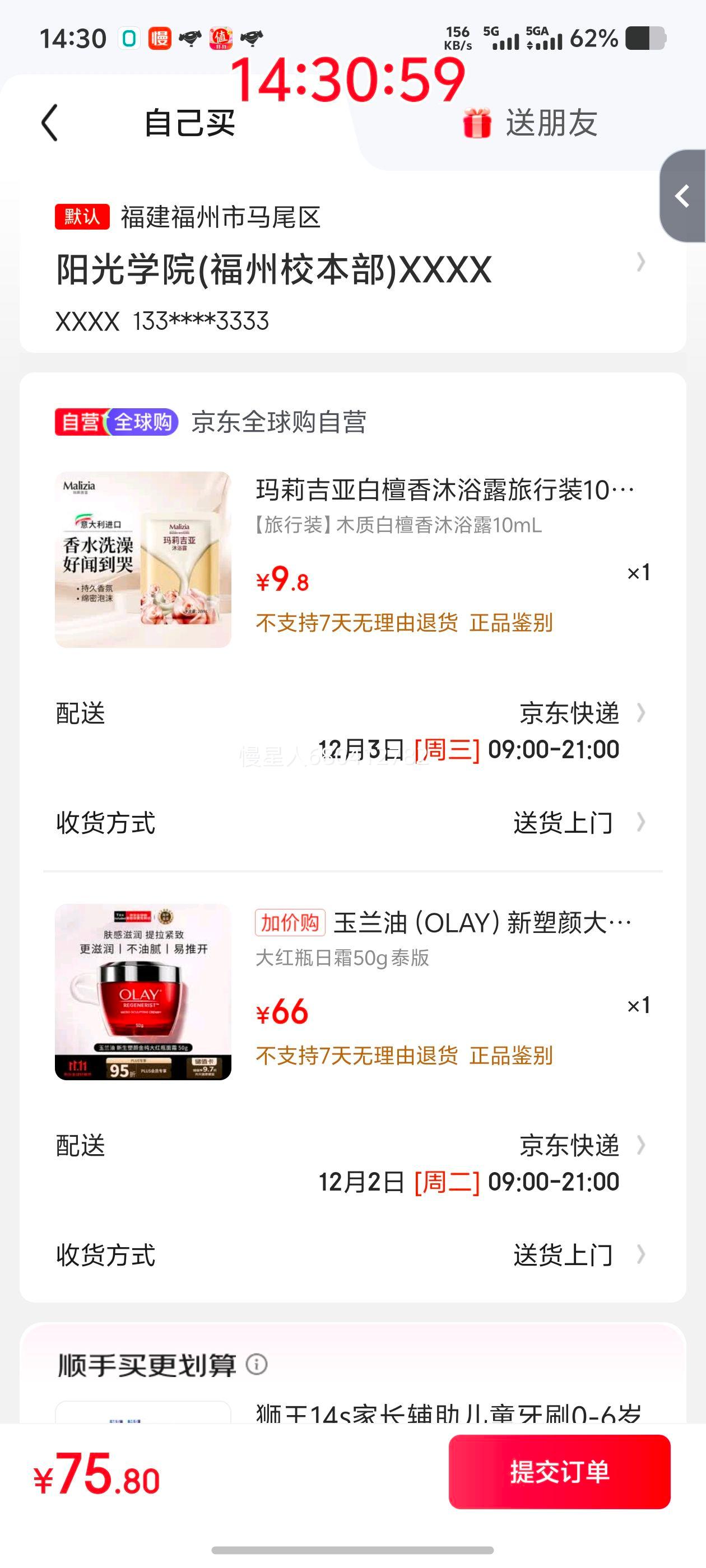Change delivery time for 12月3日 周三
The width and height of the screenshot is (706, 1568).
tap(468, 749)
